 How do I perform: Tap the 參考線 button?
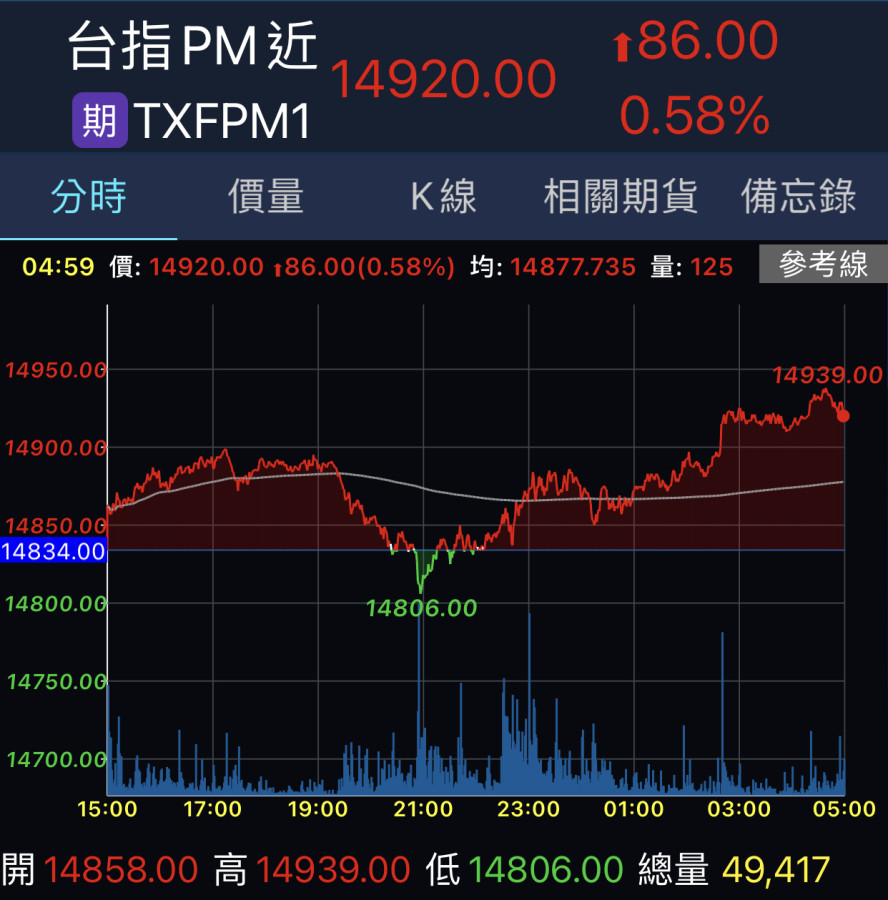pos(822,265)
